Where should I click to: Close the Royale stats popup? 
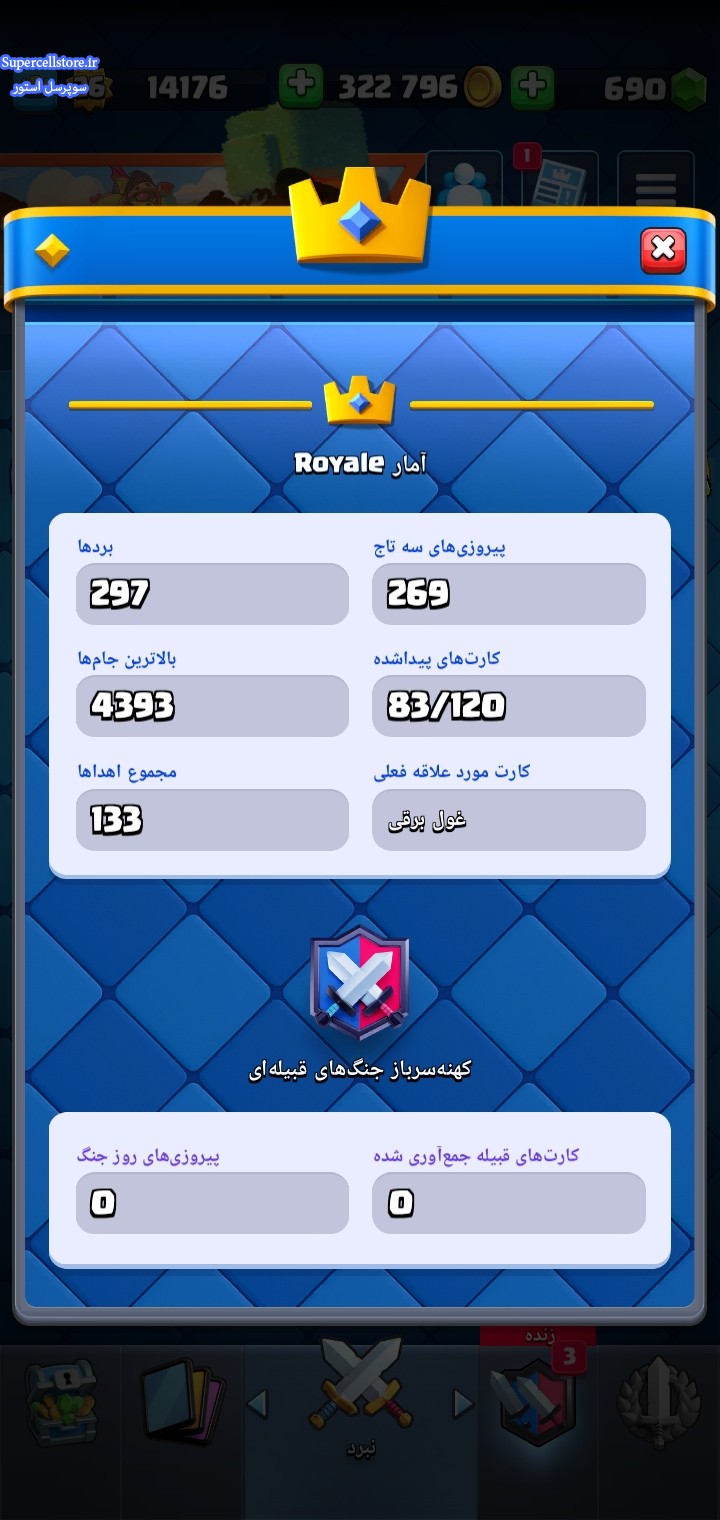tap(663, 250)
